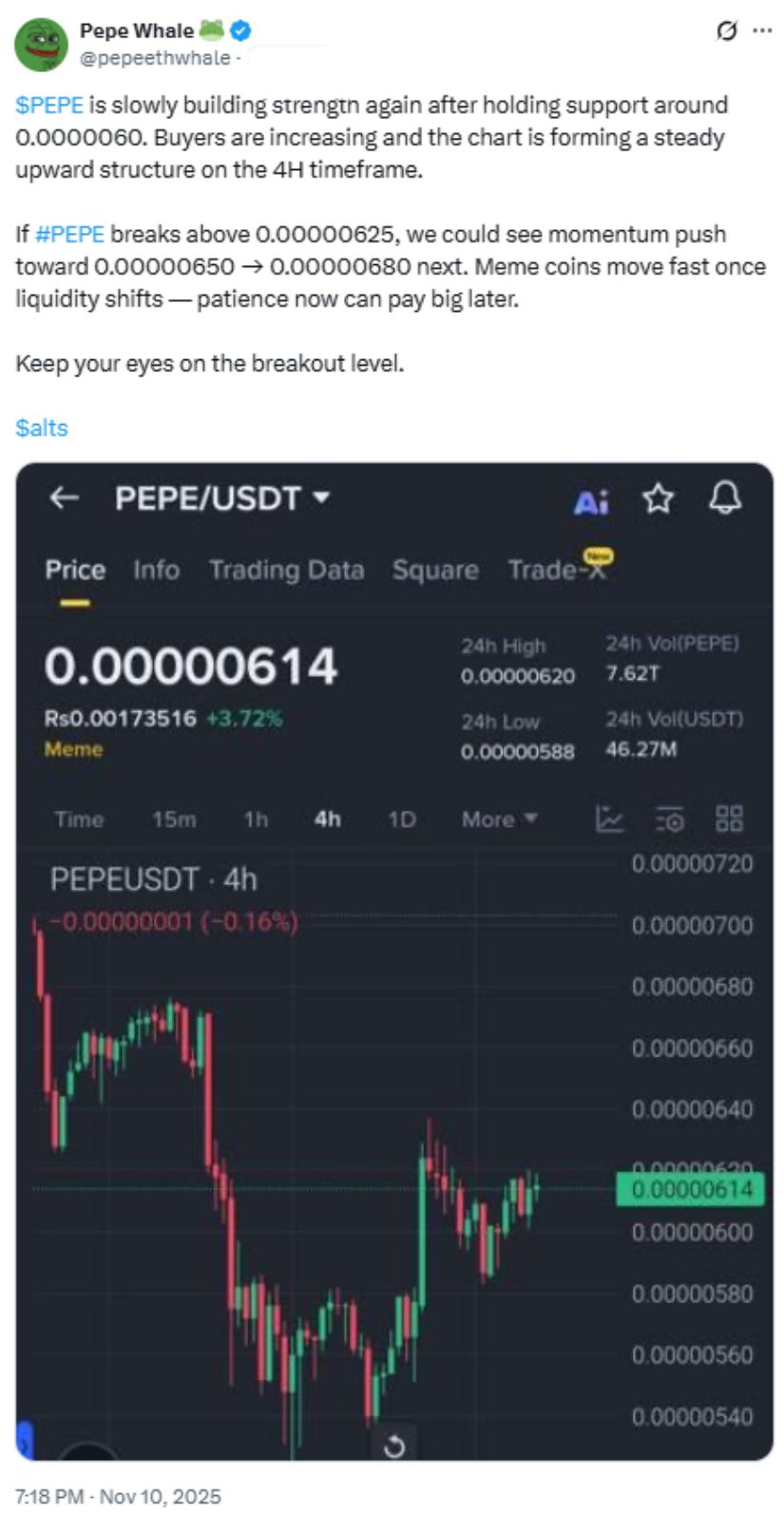
Task: Tap the Grok explain icon
Action: [725, 30]
